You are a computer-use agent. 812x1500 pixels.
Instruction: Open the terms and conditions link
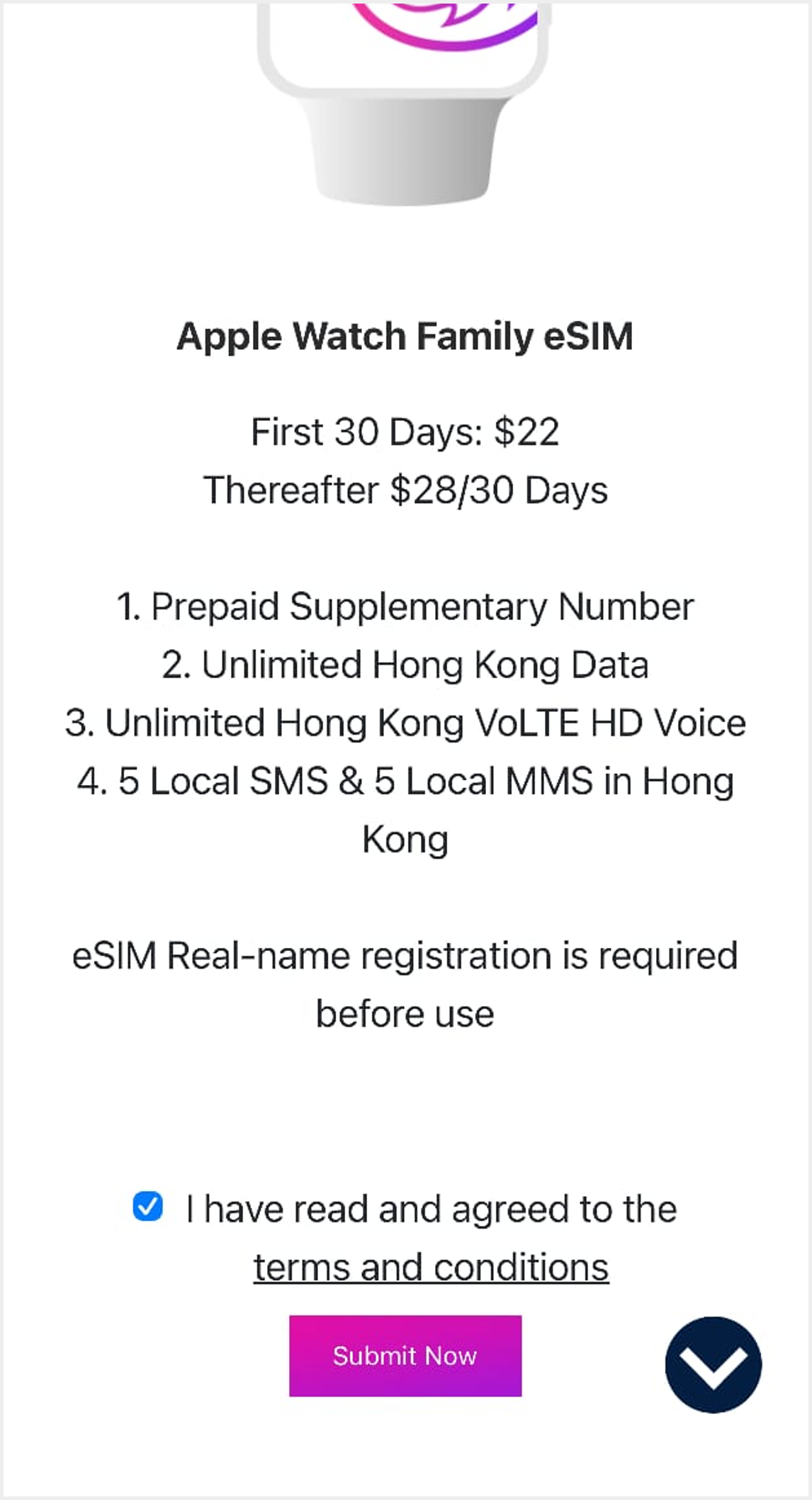(x=431, y=1268)
